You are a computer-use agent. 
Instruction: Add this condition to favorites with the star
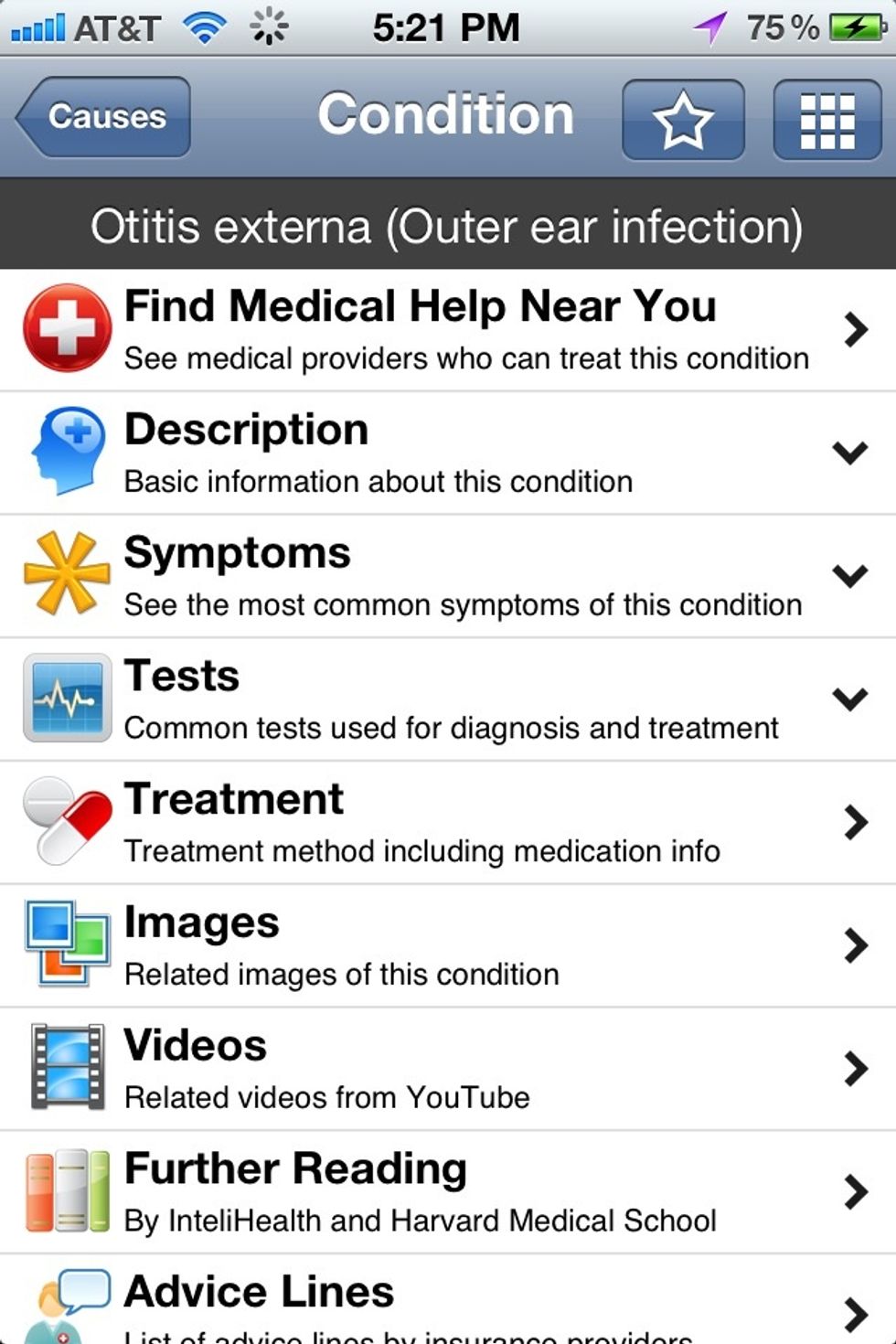(x=683, y=120)
